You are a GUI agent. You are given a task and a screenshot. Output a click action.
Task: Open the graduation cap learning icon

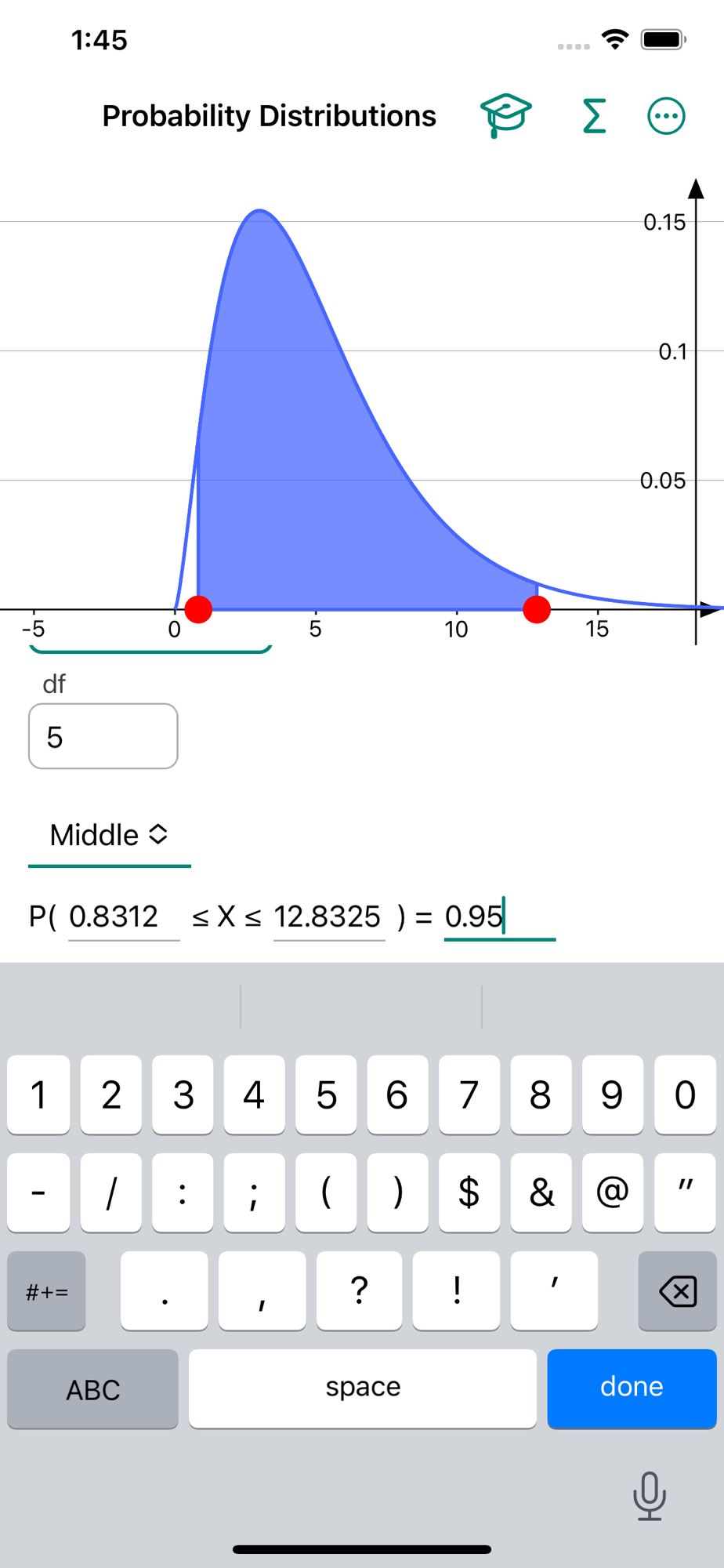pos(505,116)
